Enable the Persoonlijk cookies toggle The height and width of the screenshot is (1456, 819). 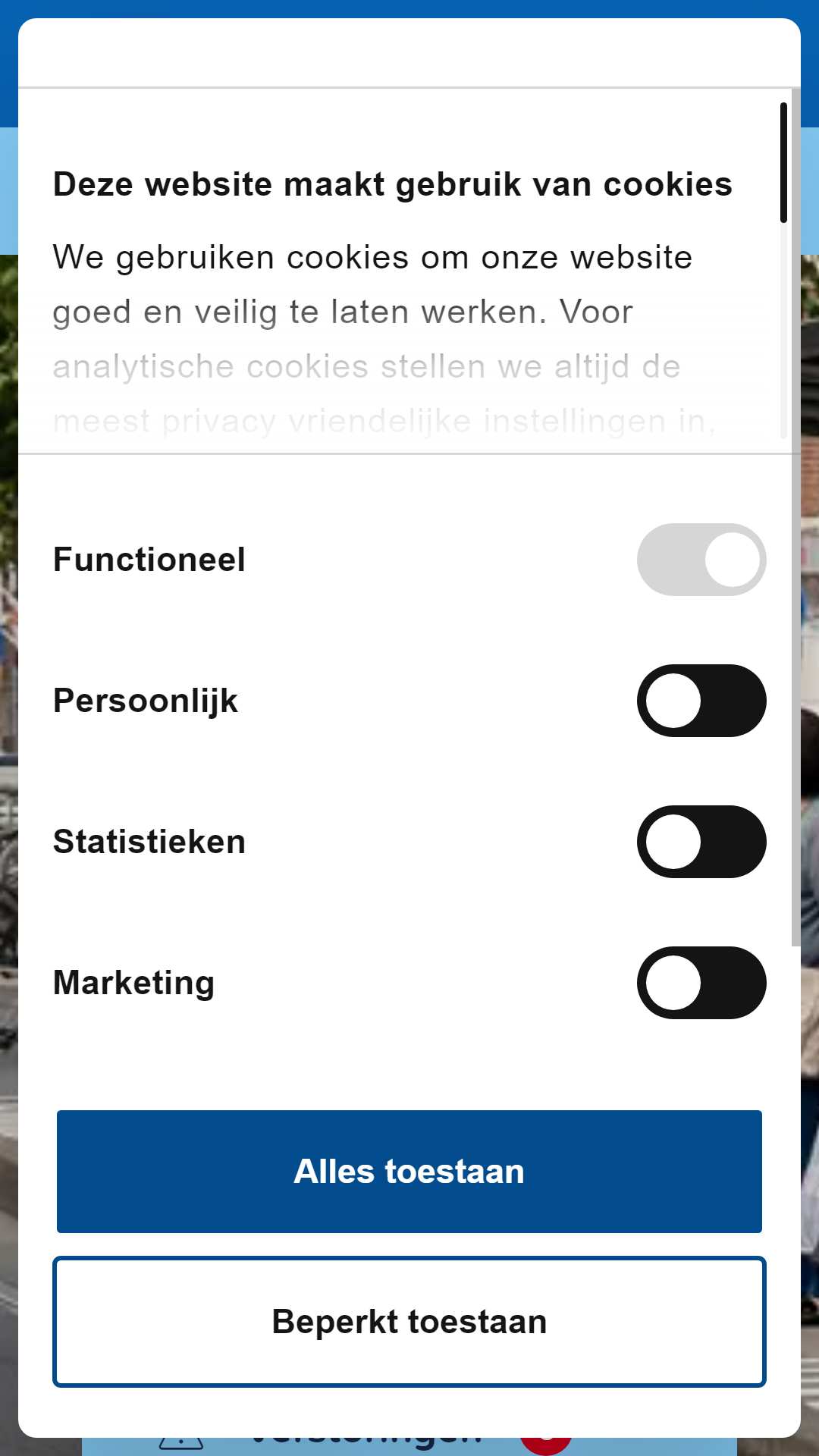[x=701, y=701]
